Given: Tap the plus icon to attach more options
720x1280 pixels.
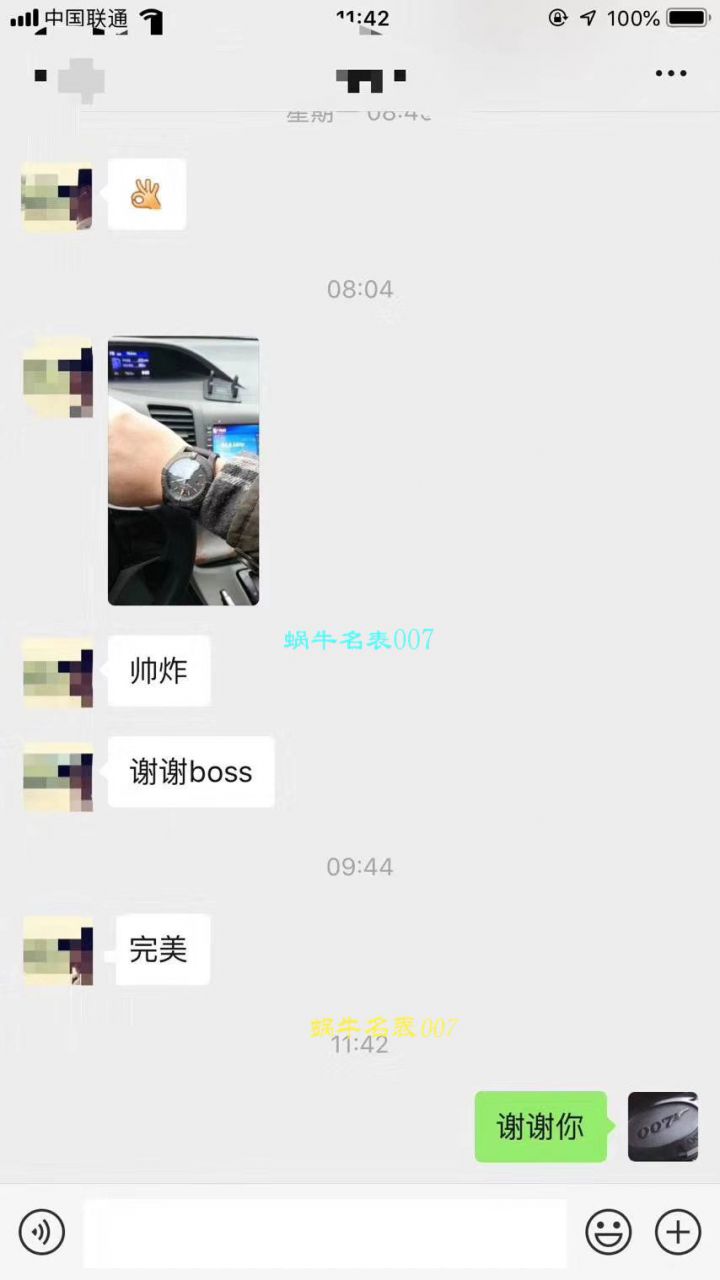Looking at the screenshot, I should coord(677,1232).
